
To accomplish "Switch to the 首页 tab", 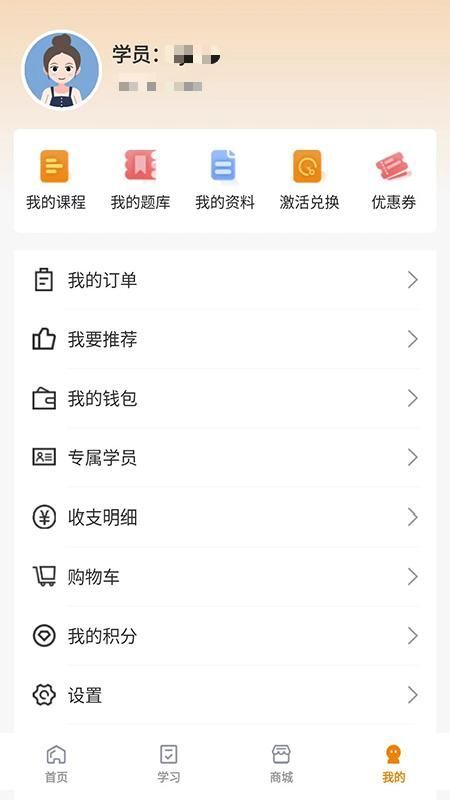I will click(56, 764).
